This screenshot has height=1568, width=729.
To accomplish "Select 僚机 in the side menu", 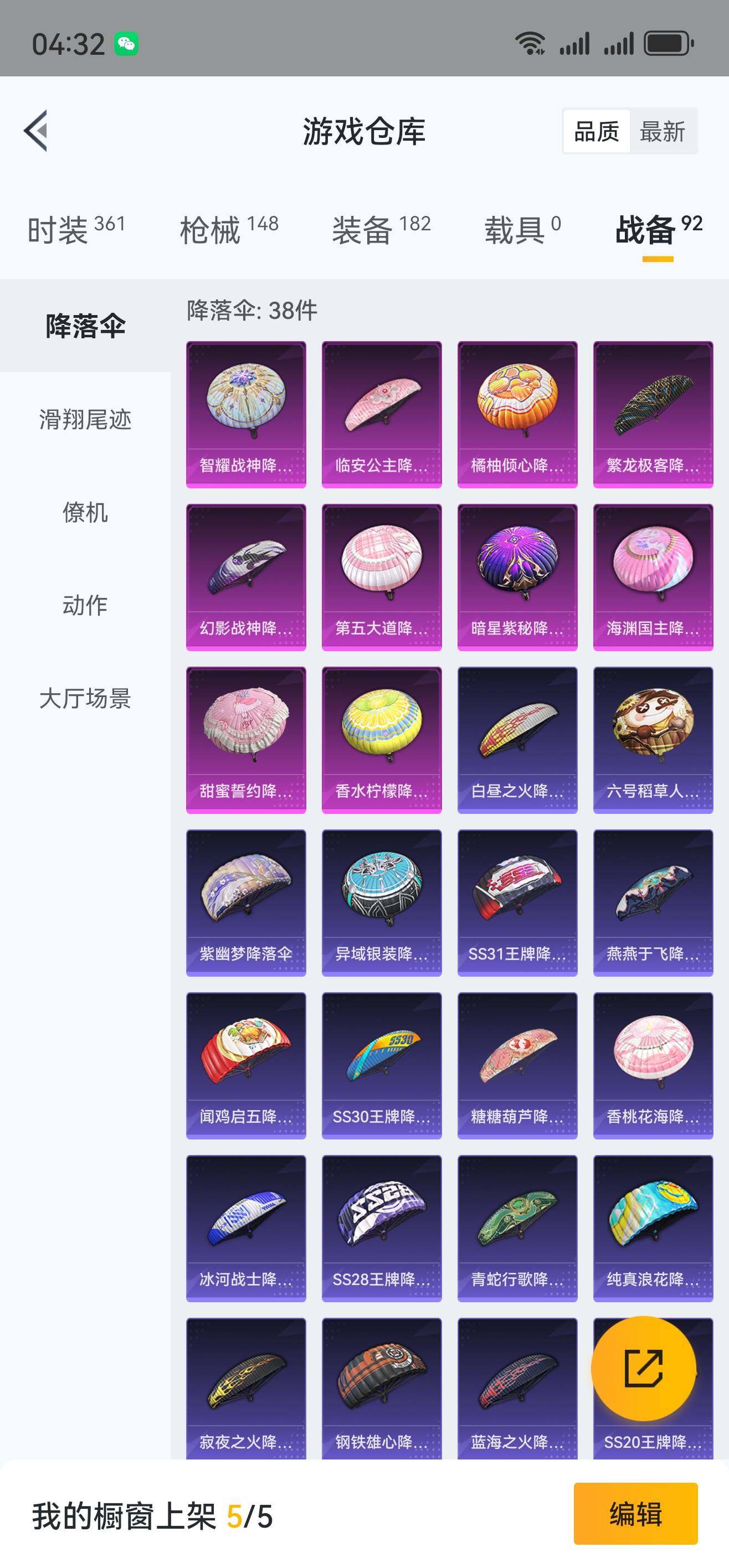I will point(85,513).
